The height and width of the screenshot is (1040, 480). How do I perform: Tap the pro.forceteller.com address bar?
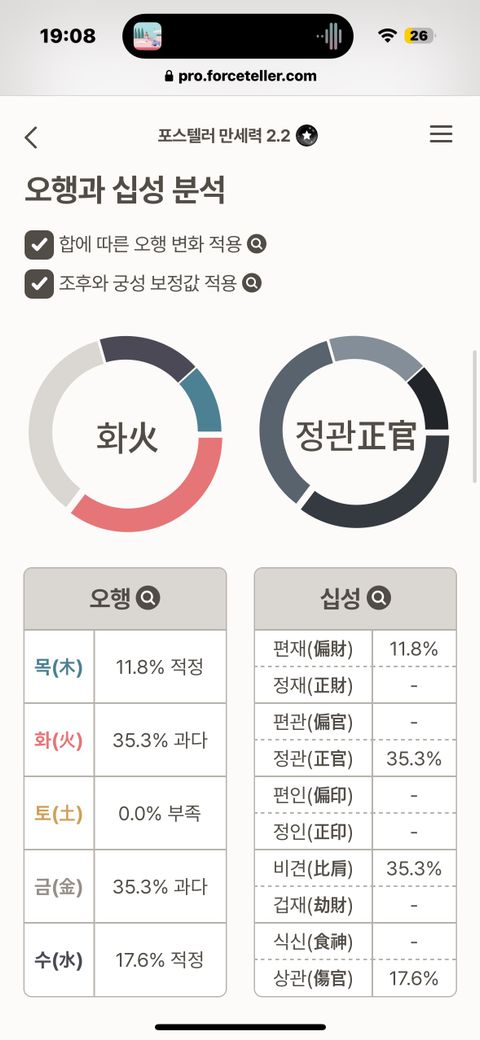240,76
